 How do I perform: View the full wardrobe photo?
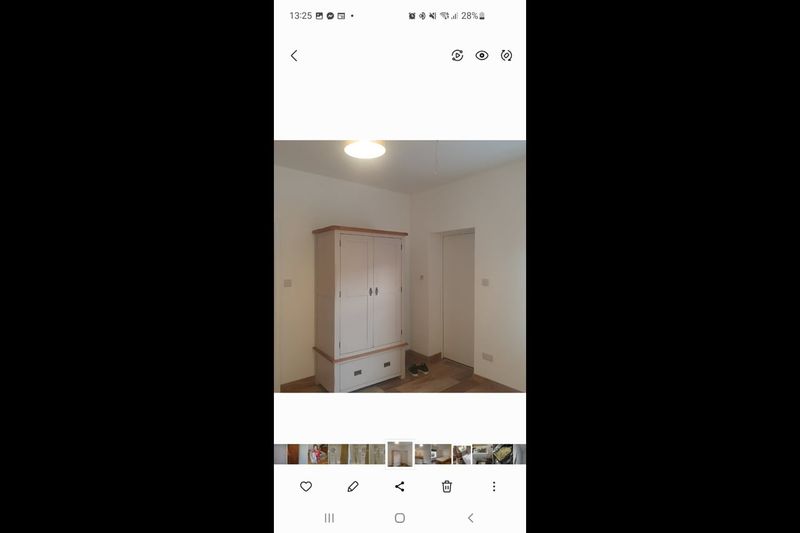tap(400, 266)
